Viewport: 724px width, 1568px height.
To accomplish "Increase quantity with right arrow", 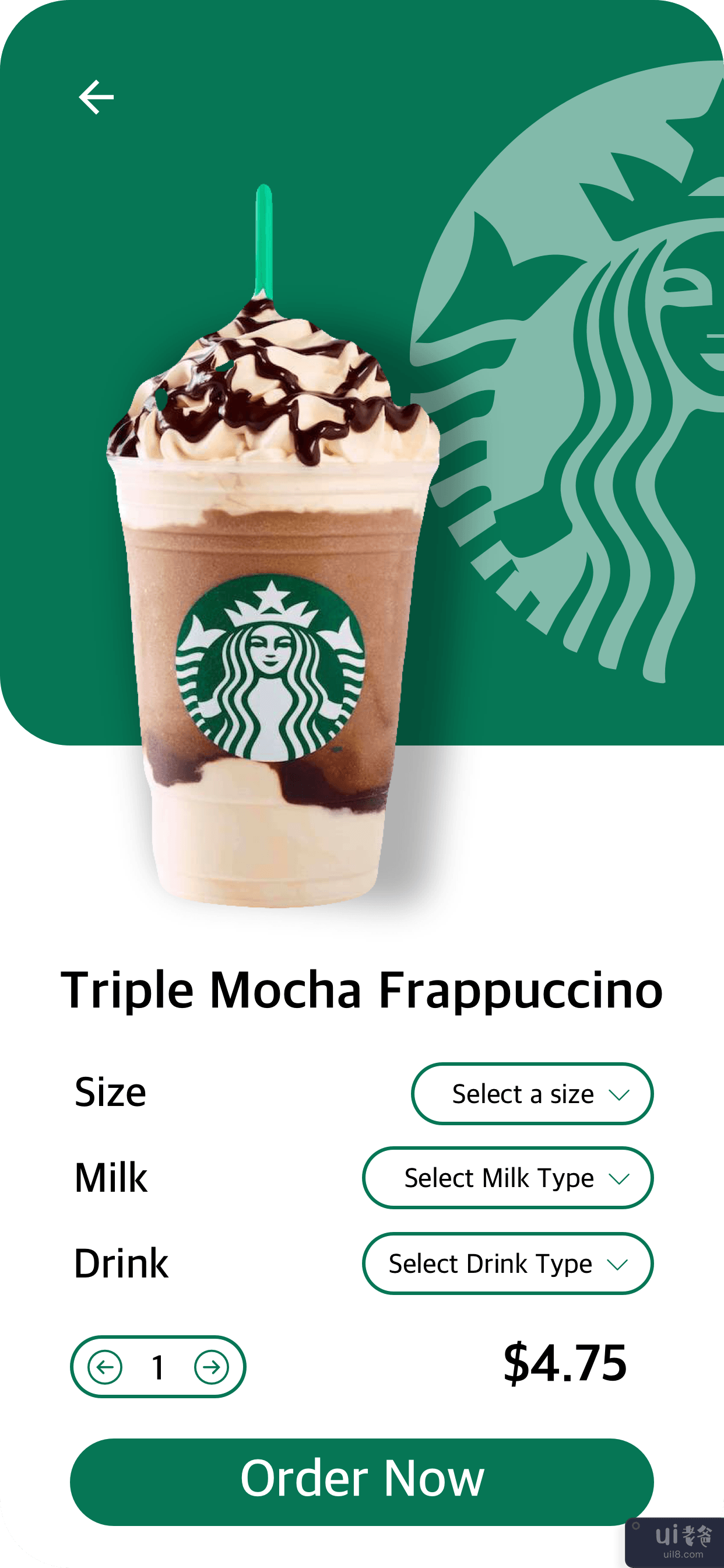I will [x=211, y=1367].
